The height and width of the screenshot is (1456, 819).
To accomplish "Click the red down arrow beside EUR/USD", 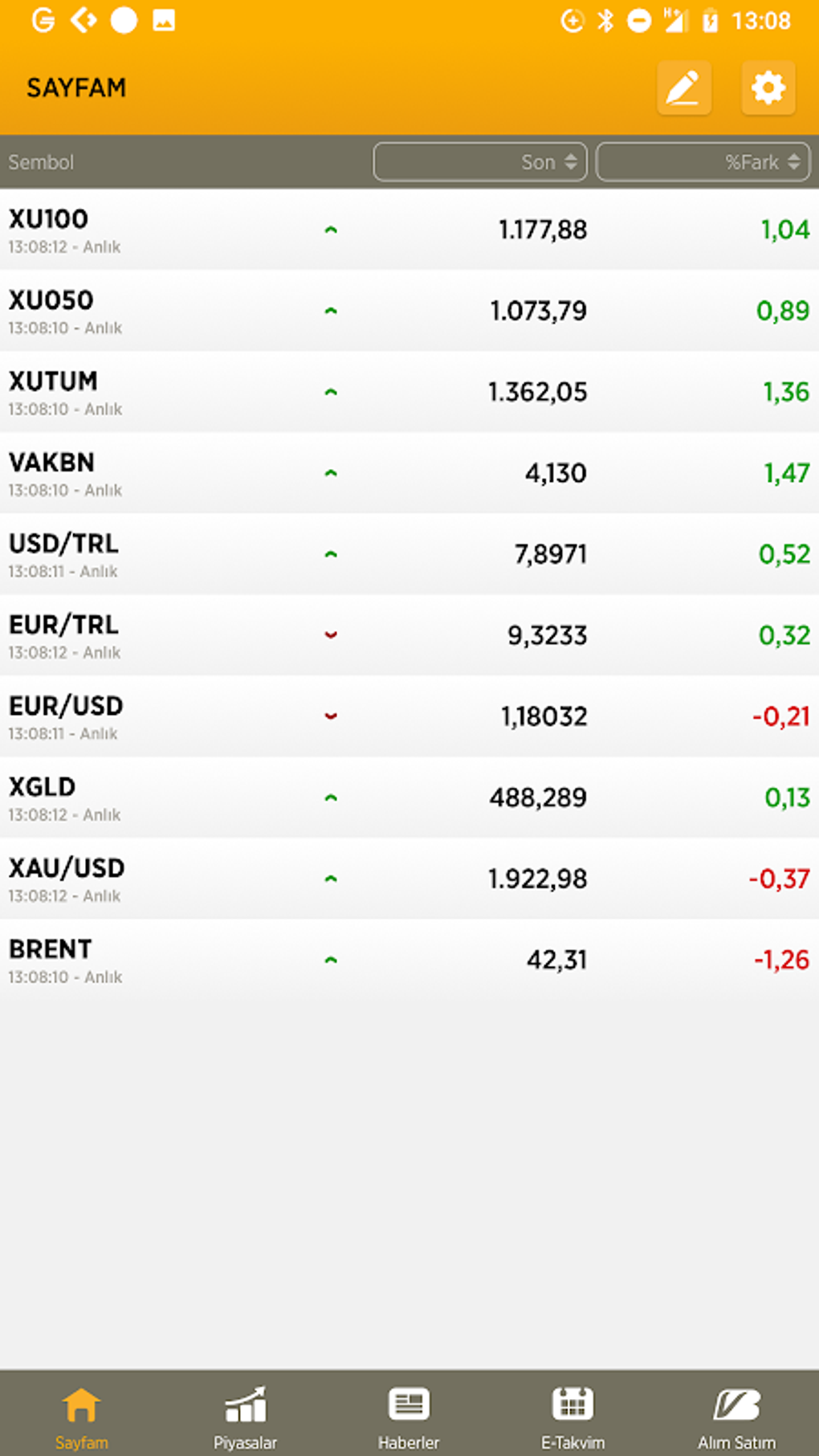I will pyautogui.click(x=330, y=716).
